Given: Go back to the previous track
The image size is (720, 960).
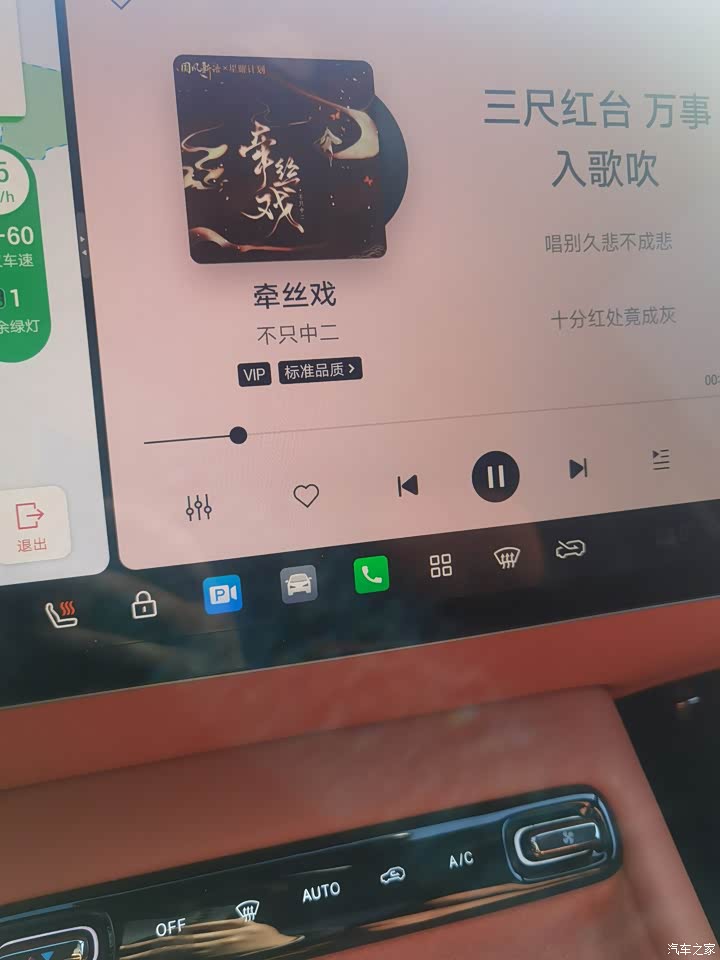Looking at the screenshot, I should pos(407,486).
